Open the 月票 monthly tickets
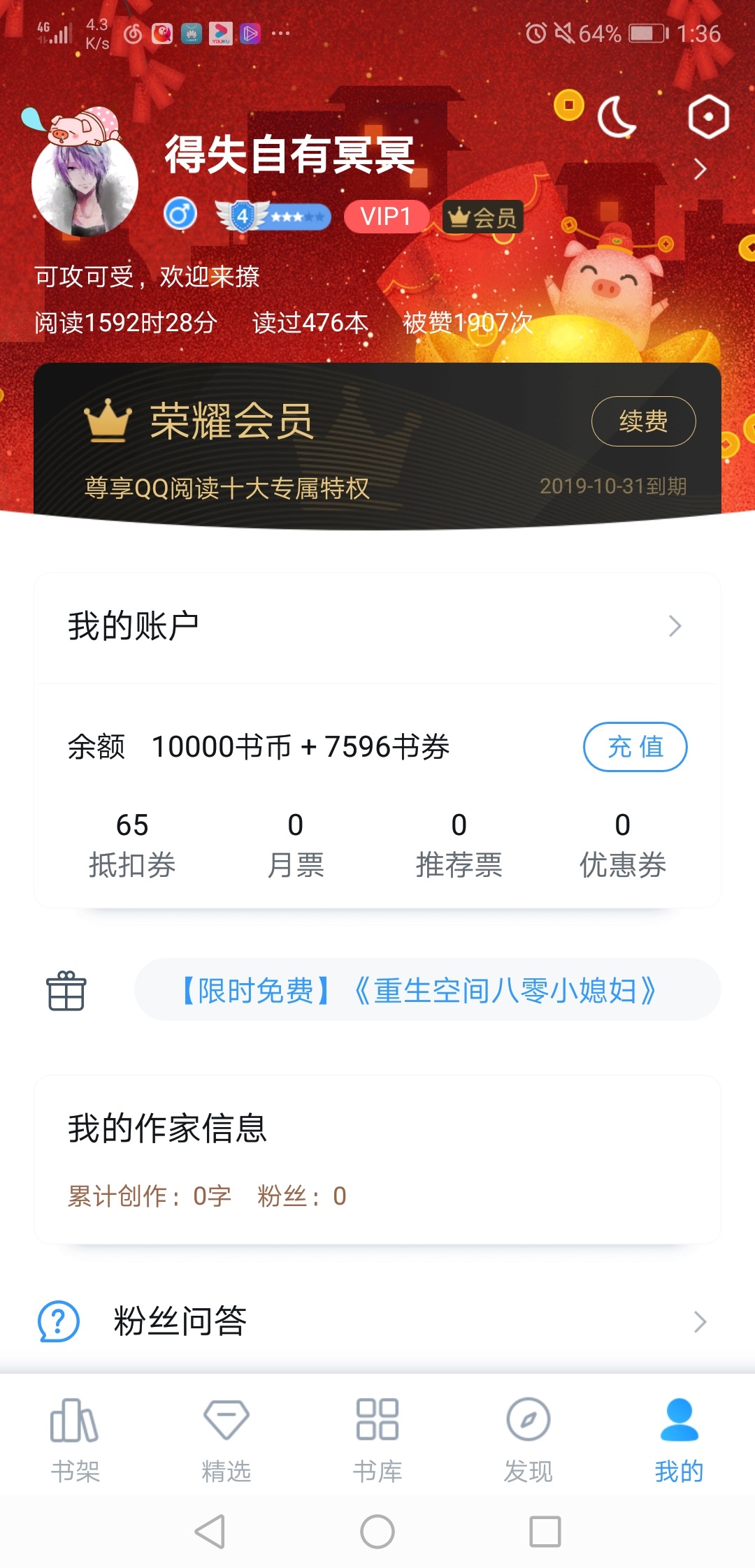Viewport: 755px width, 1568px height. (x=296, y=844)
